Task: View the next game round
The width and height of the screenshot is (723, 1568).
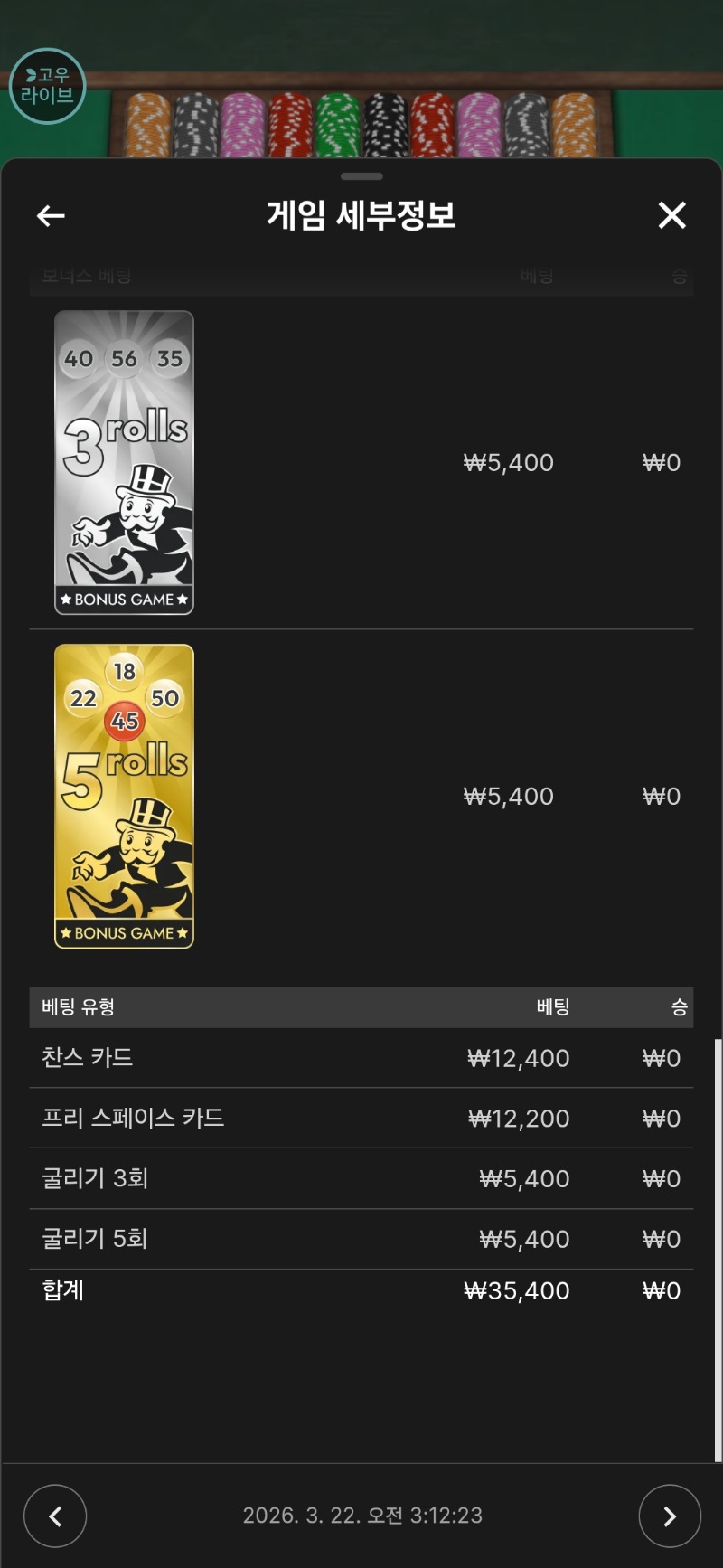Action: (x=669, y=1516)
